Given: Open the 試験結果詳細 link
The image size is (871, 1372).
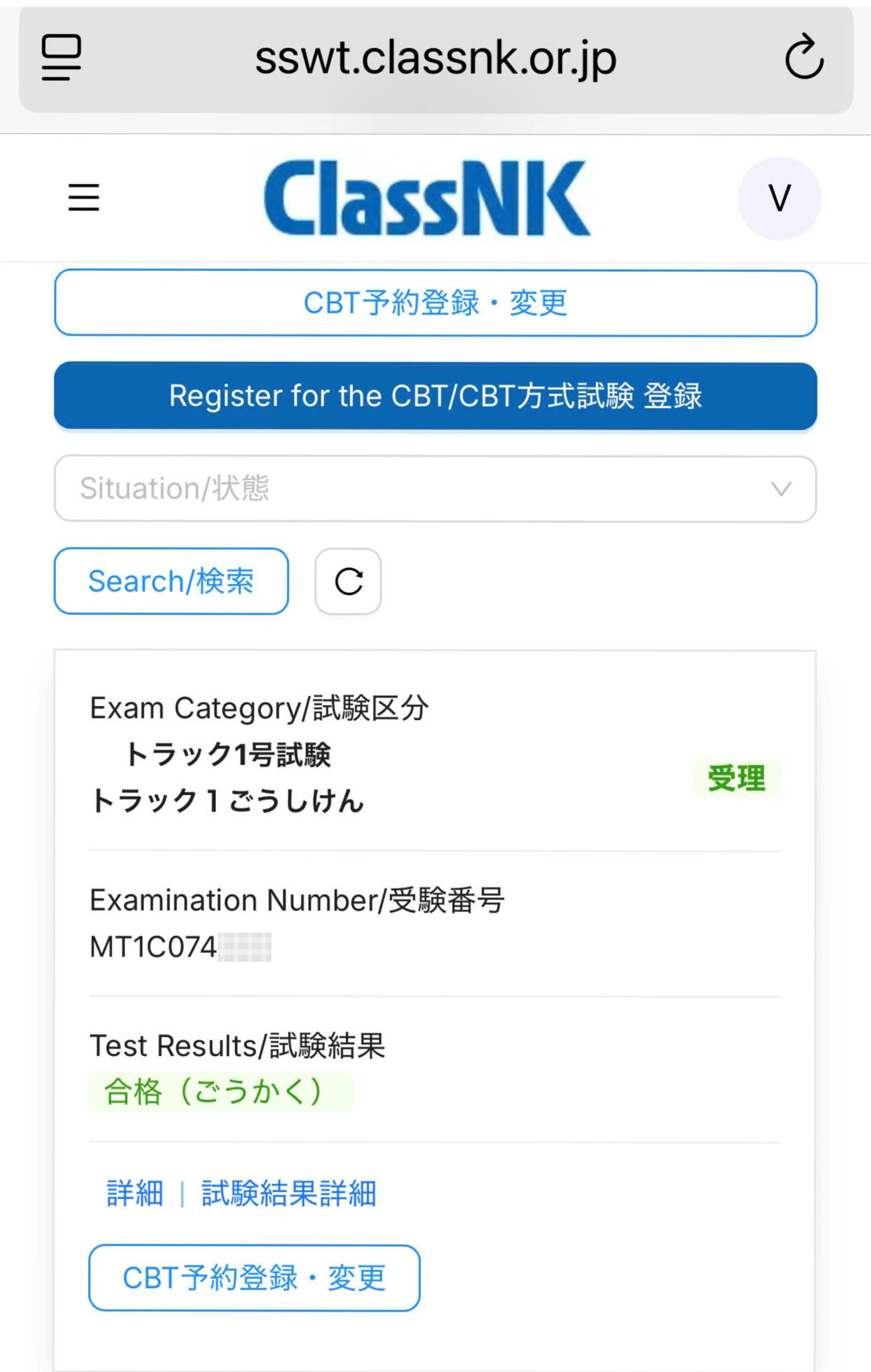Looking at the screenshot, I should 289,1194.
